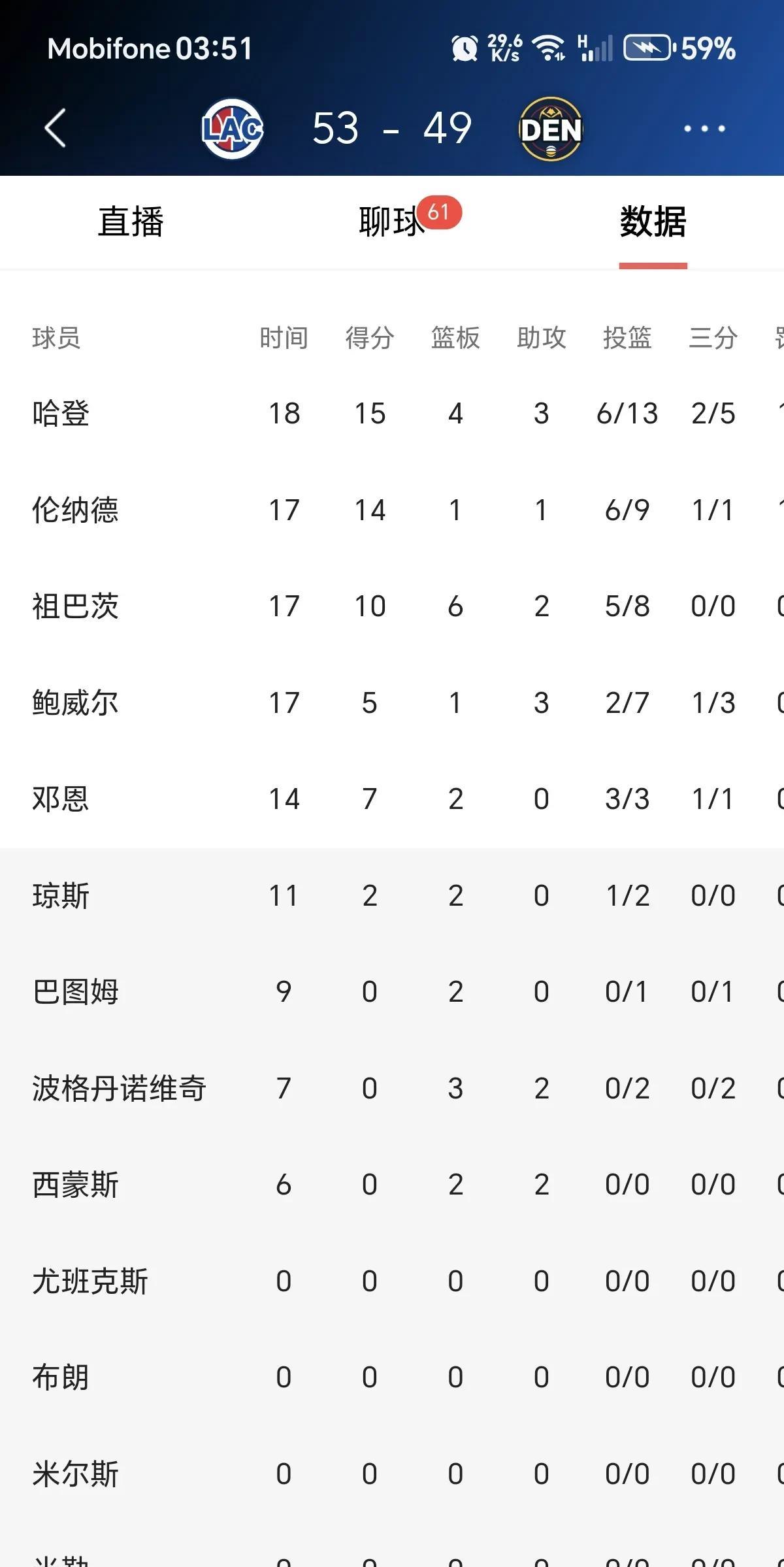Open player 伦纳德's row

[x=392, y=510]
